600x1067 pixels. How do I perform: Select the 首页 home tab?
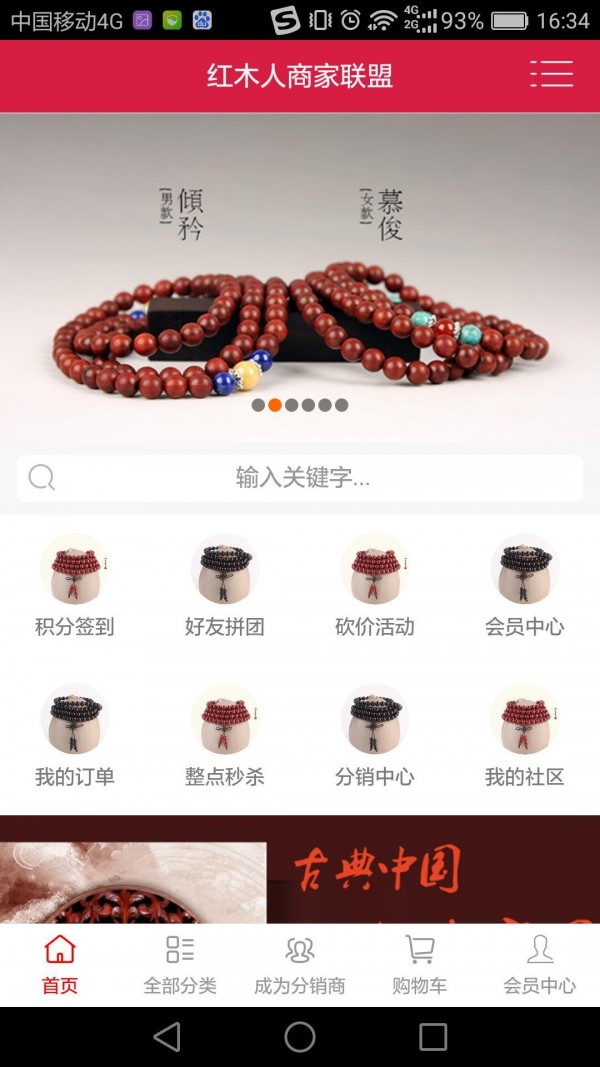click(x=60, y=965)
